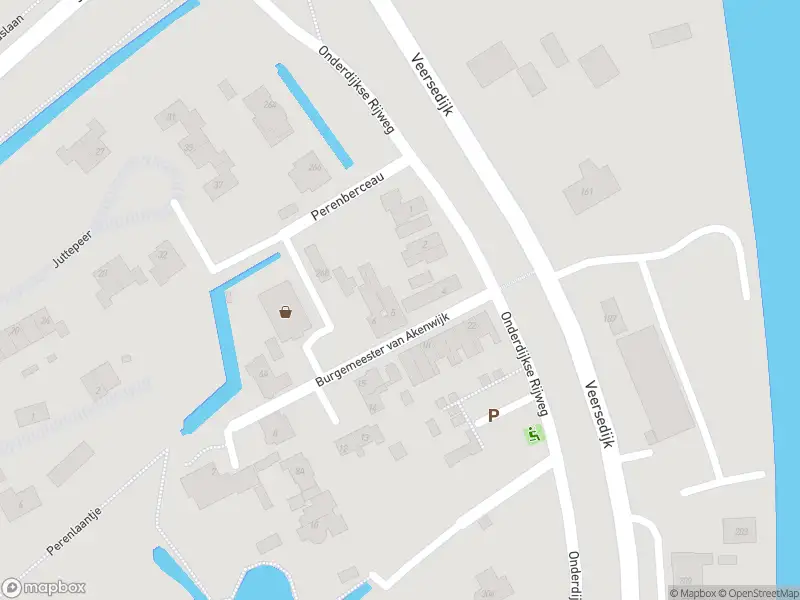Tap the shop marker near Burgemeester van Akenwijk
The image size is (800, 600).
(286, 313)
